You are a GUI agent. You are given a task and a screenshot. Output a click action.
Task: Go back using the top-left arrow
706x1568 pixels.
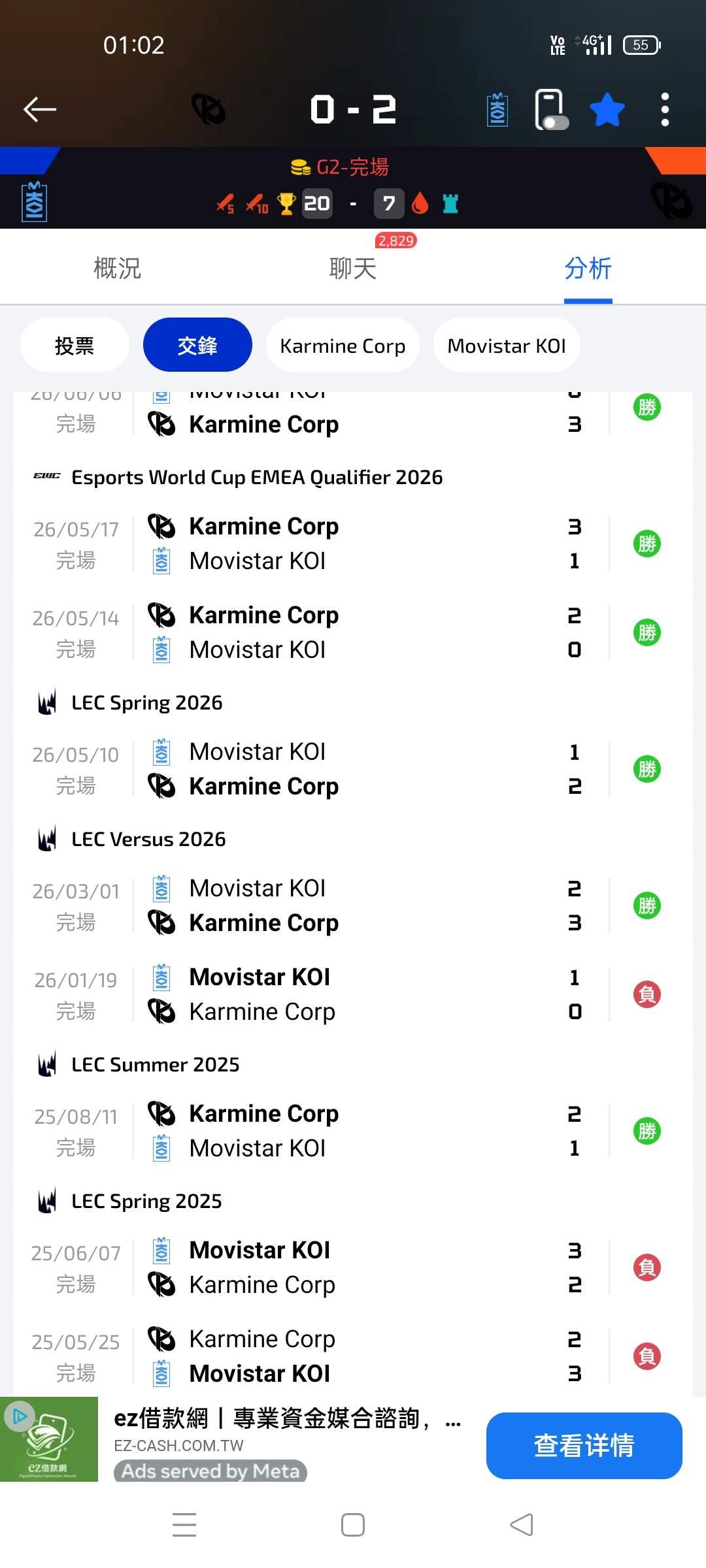point(40,109)
